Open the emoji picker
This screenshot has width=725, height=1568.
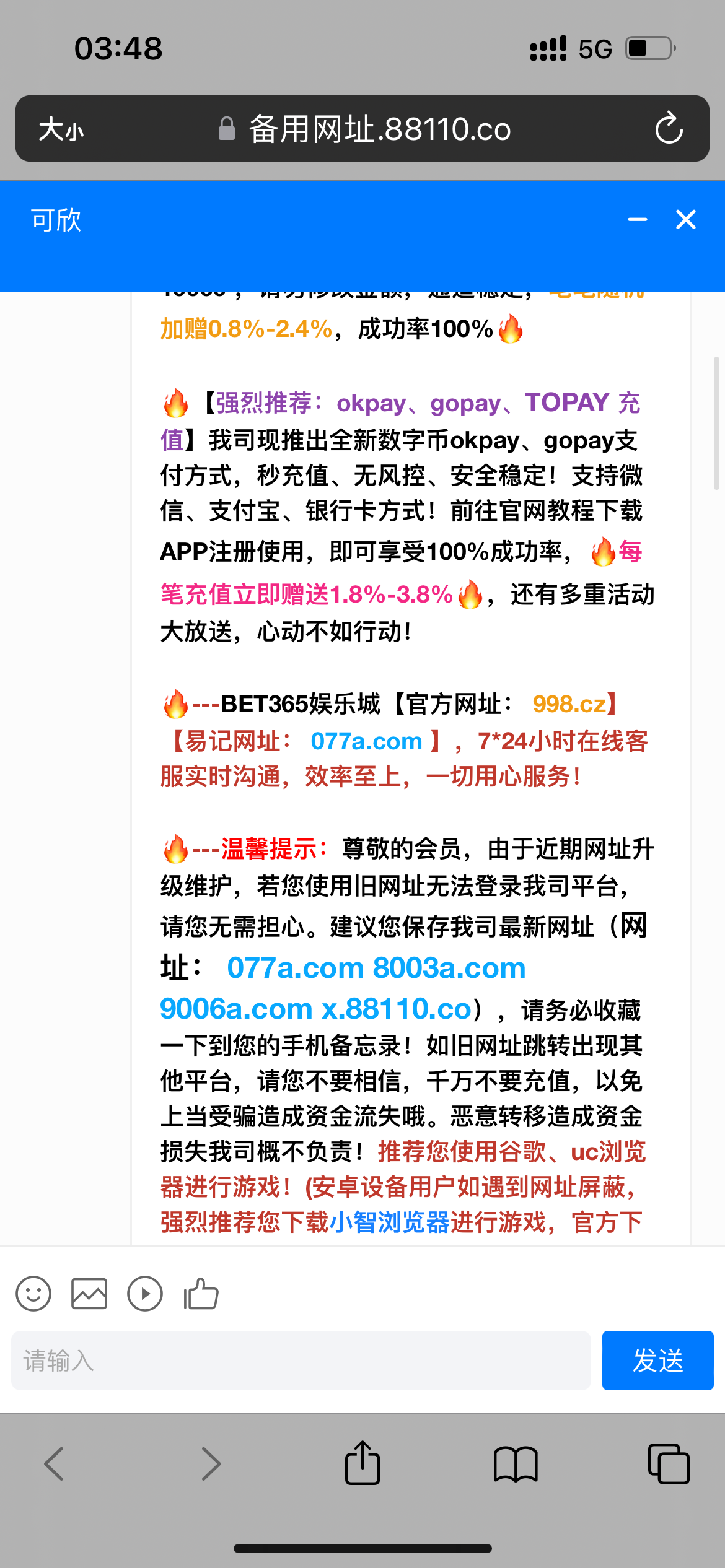point(33,1294)
